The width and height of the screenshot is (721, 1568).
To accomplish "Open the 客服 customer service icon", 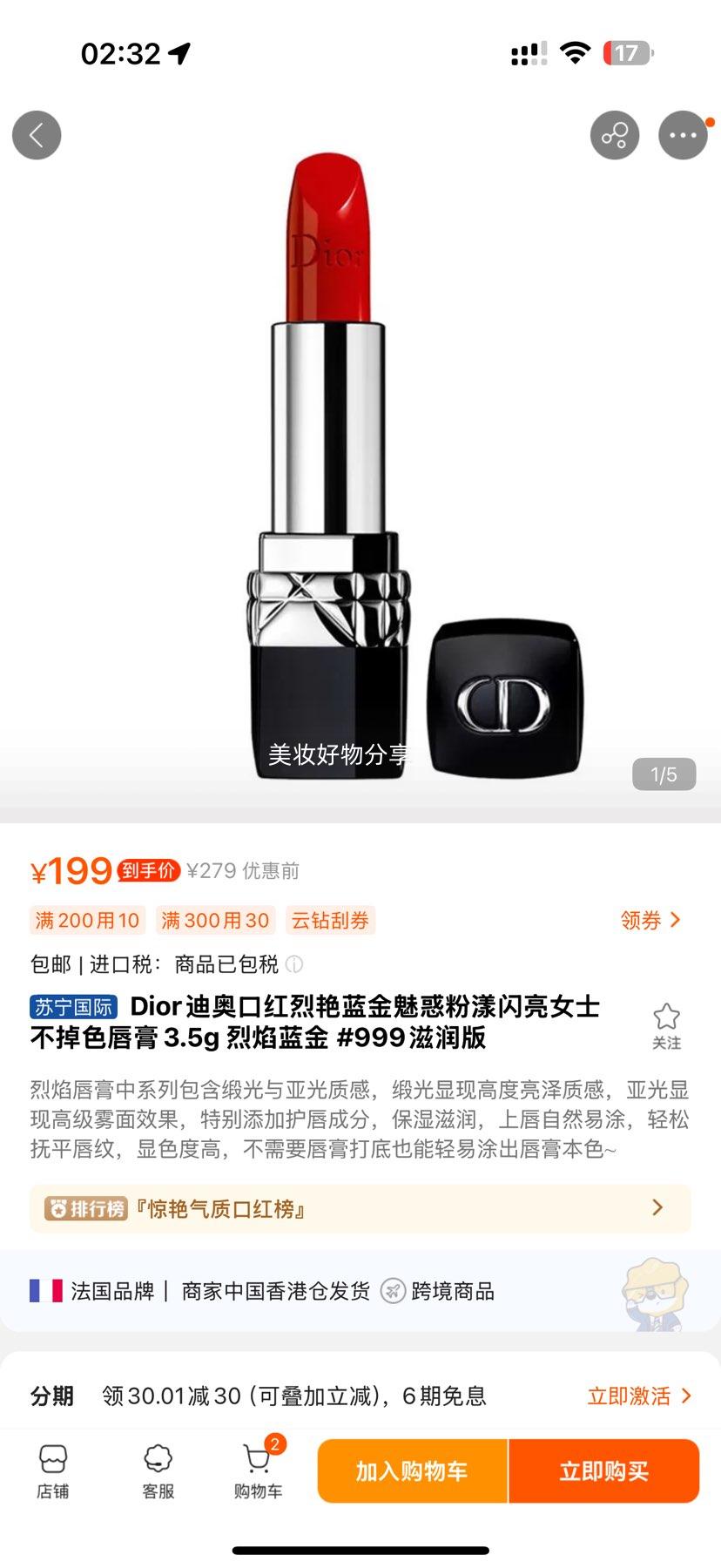I will tap(157, 1472).
